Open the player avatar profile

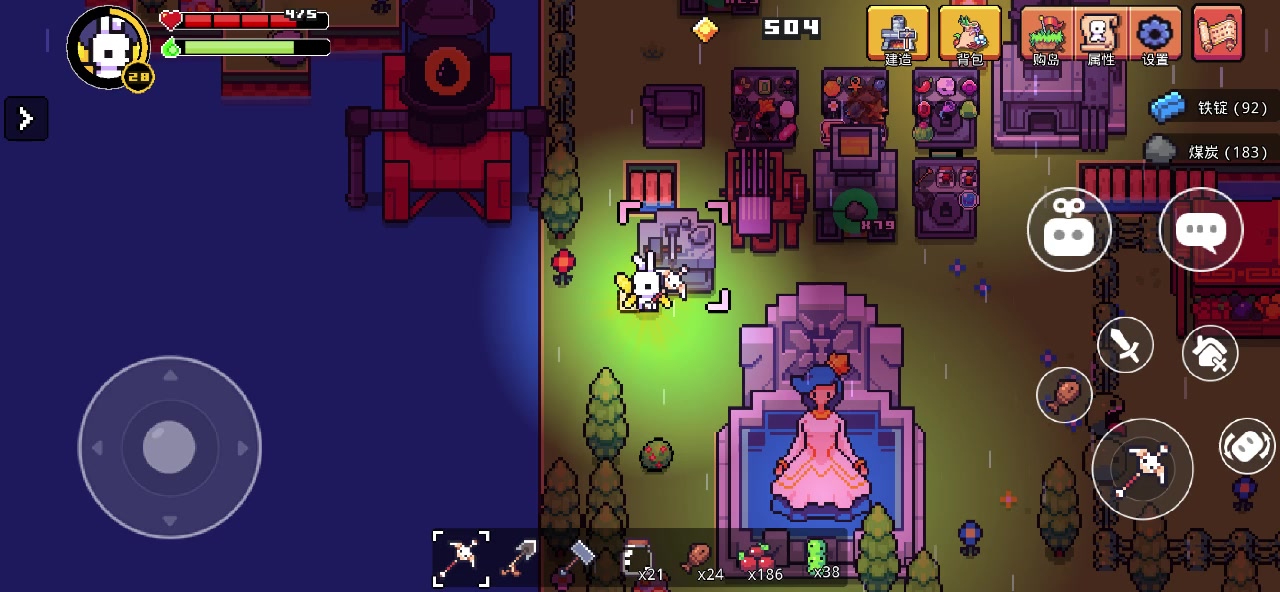108,46
